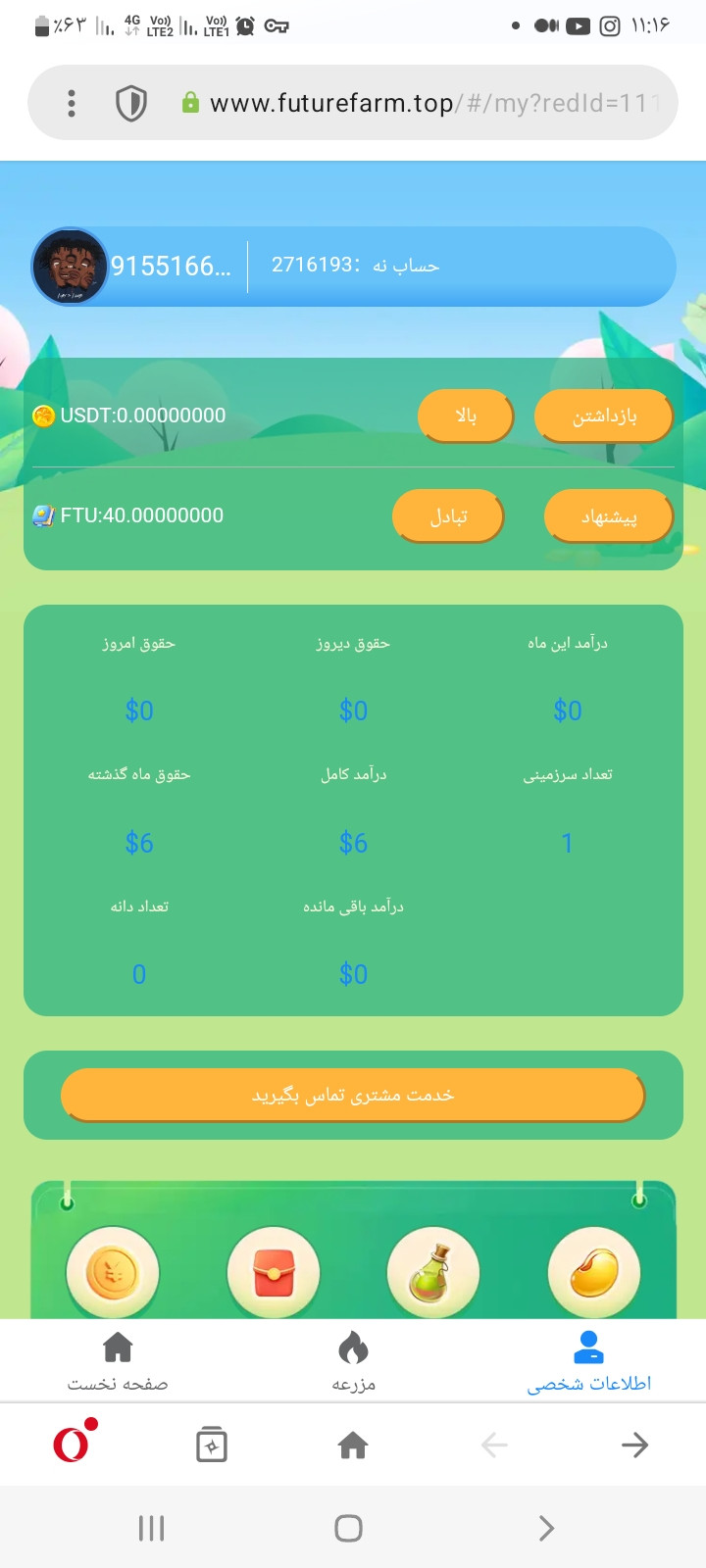Switch to the مزرعه farm tab
The height and width of the screenshot is (1568, 706).
pyautogui.click(x=353, y=1361)
